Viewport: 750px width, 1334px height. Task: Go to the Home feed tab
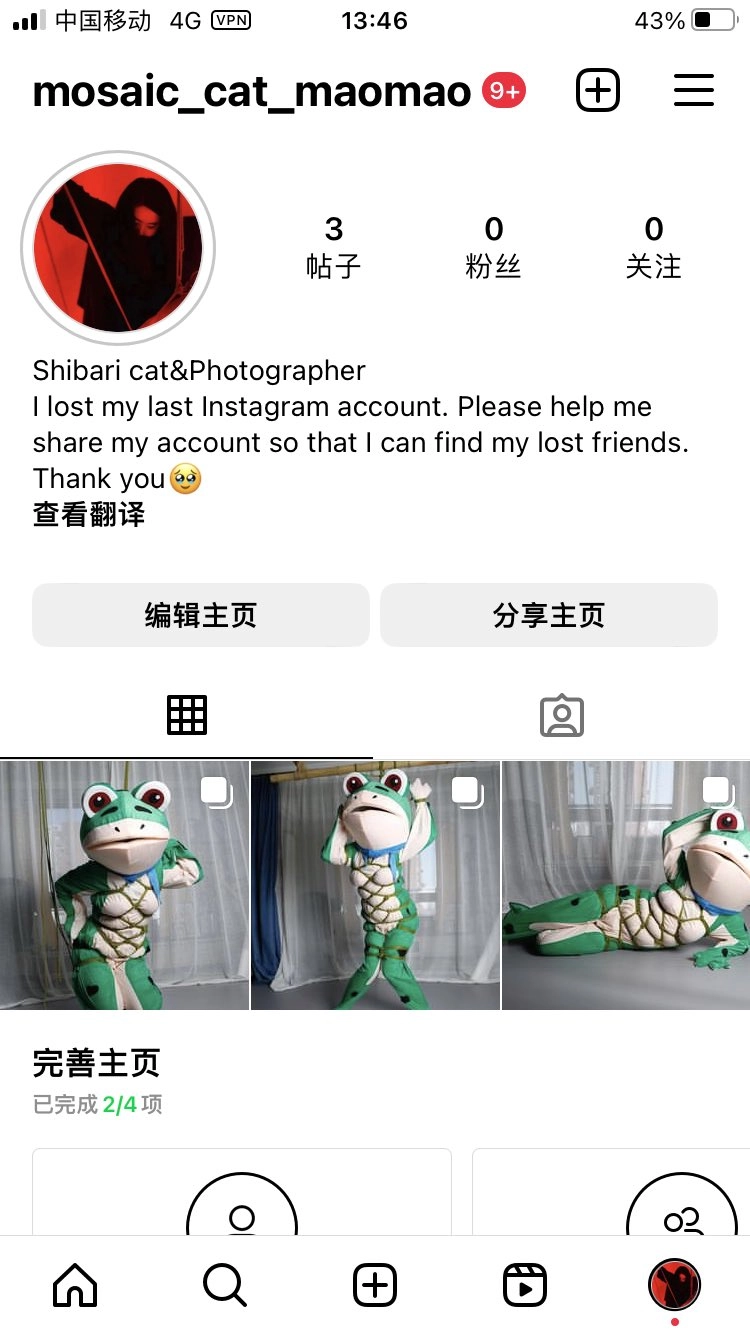(75, 1285)
